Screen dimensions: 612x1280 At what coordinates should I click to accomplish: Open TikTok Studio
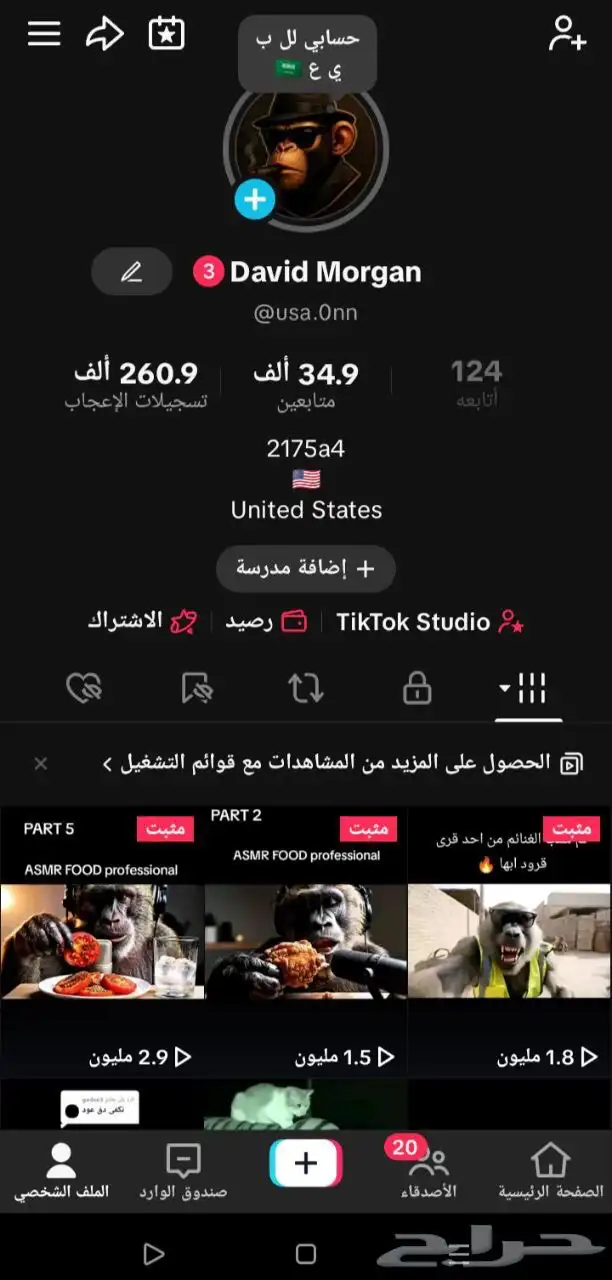429,622
